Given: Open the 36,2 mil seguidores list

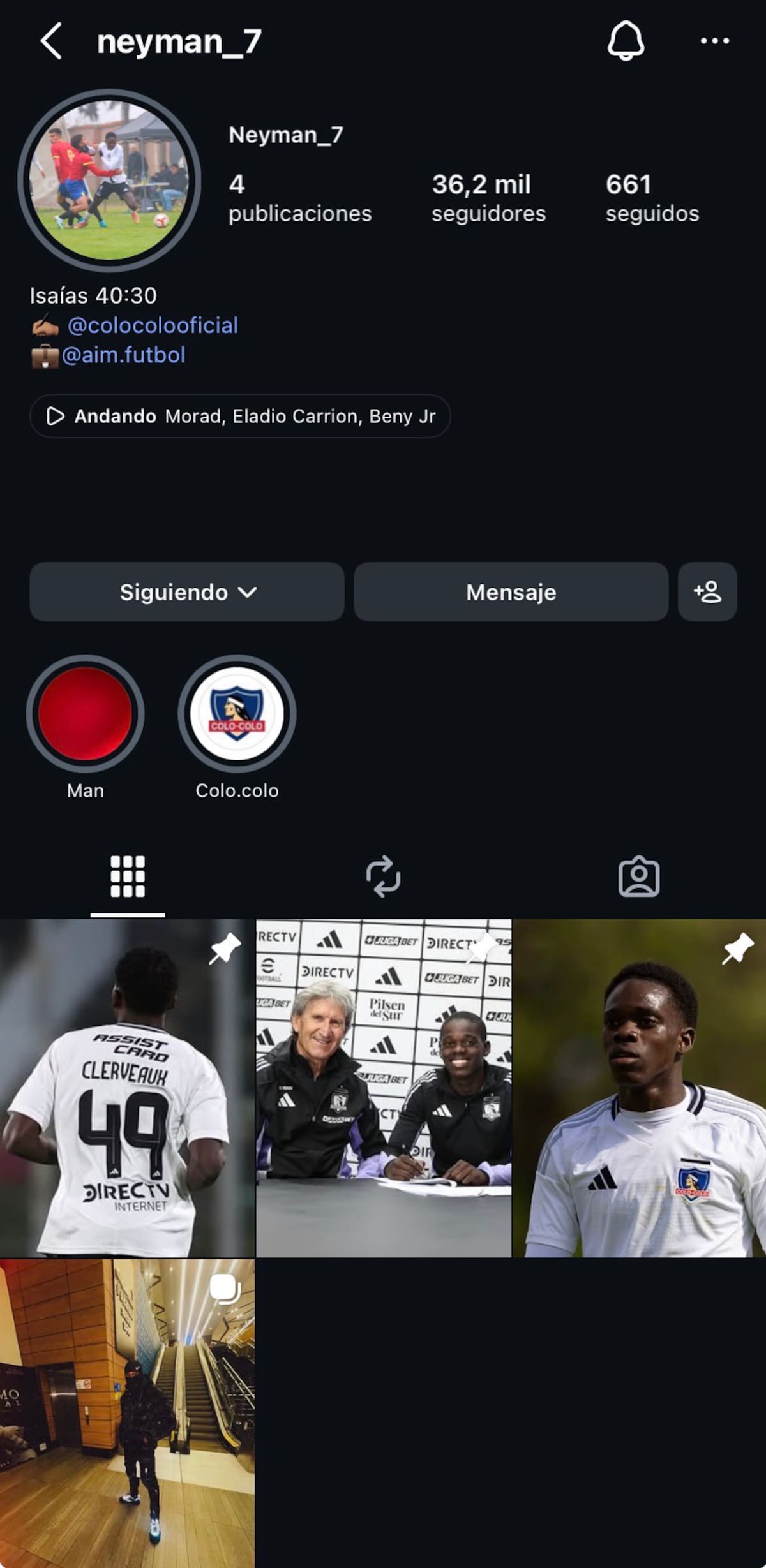Looking at the screenshot, I should (x=488, y=198).
